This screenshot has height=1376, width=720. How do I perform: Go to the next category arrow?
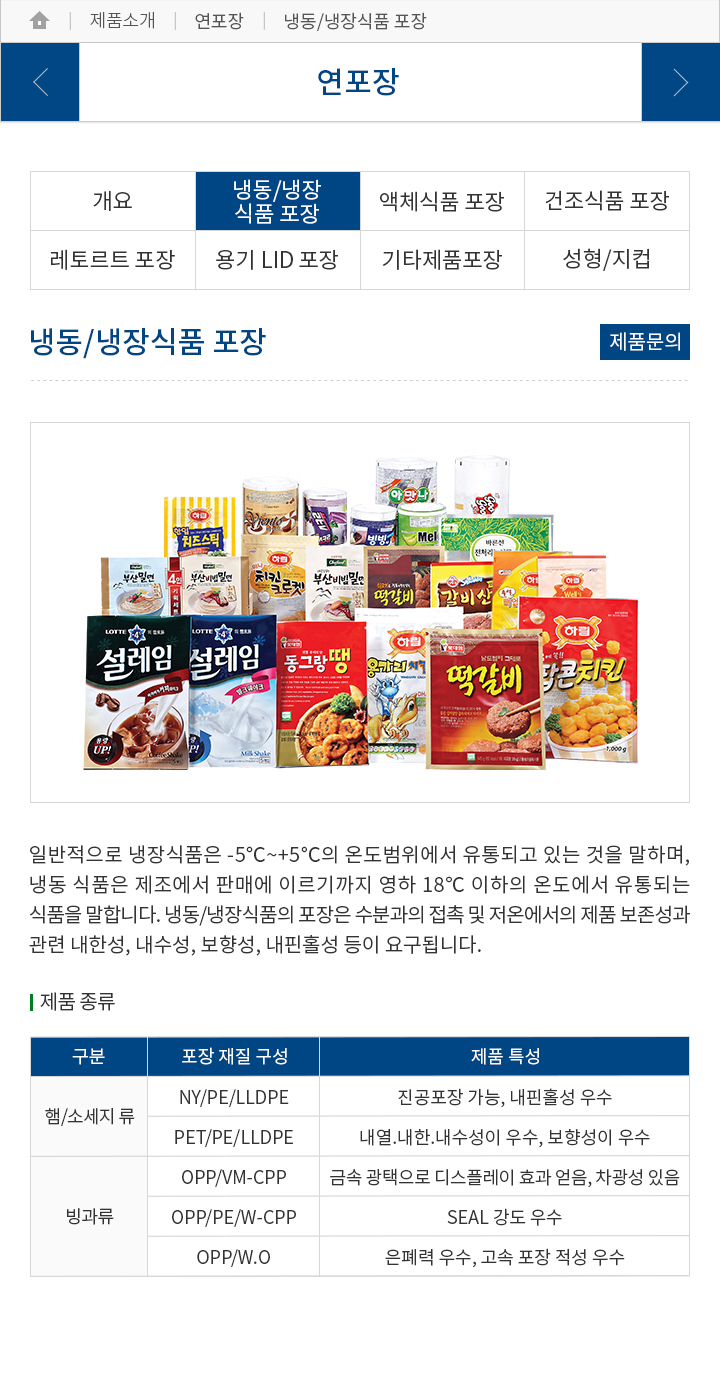[x=680, y=82]
